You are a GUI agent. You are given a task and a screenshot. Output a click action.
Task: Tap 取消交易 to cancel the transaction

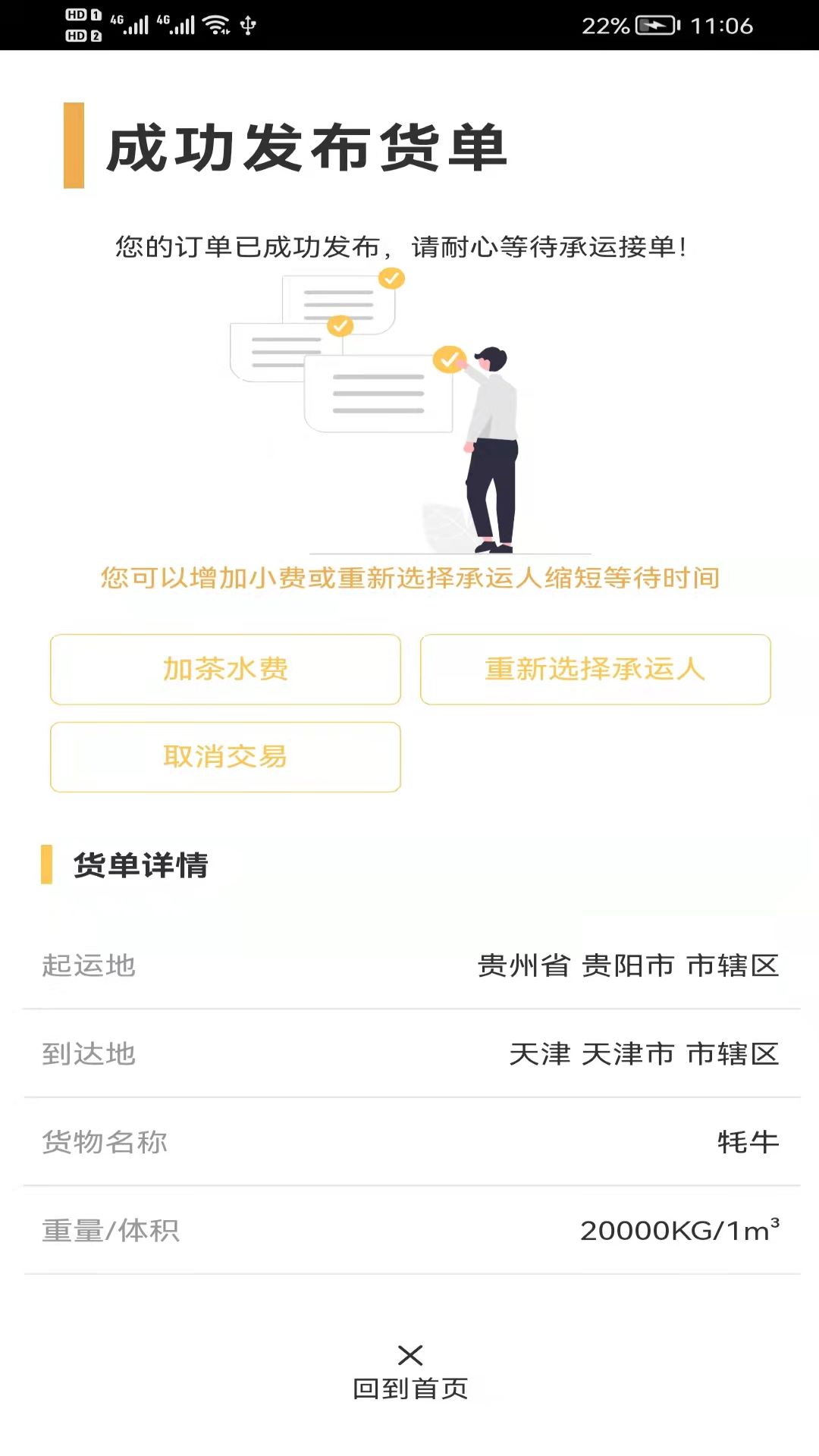click(225, 757)
